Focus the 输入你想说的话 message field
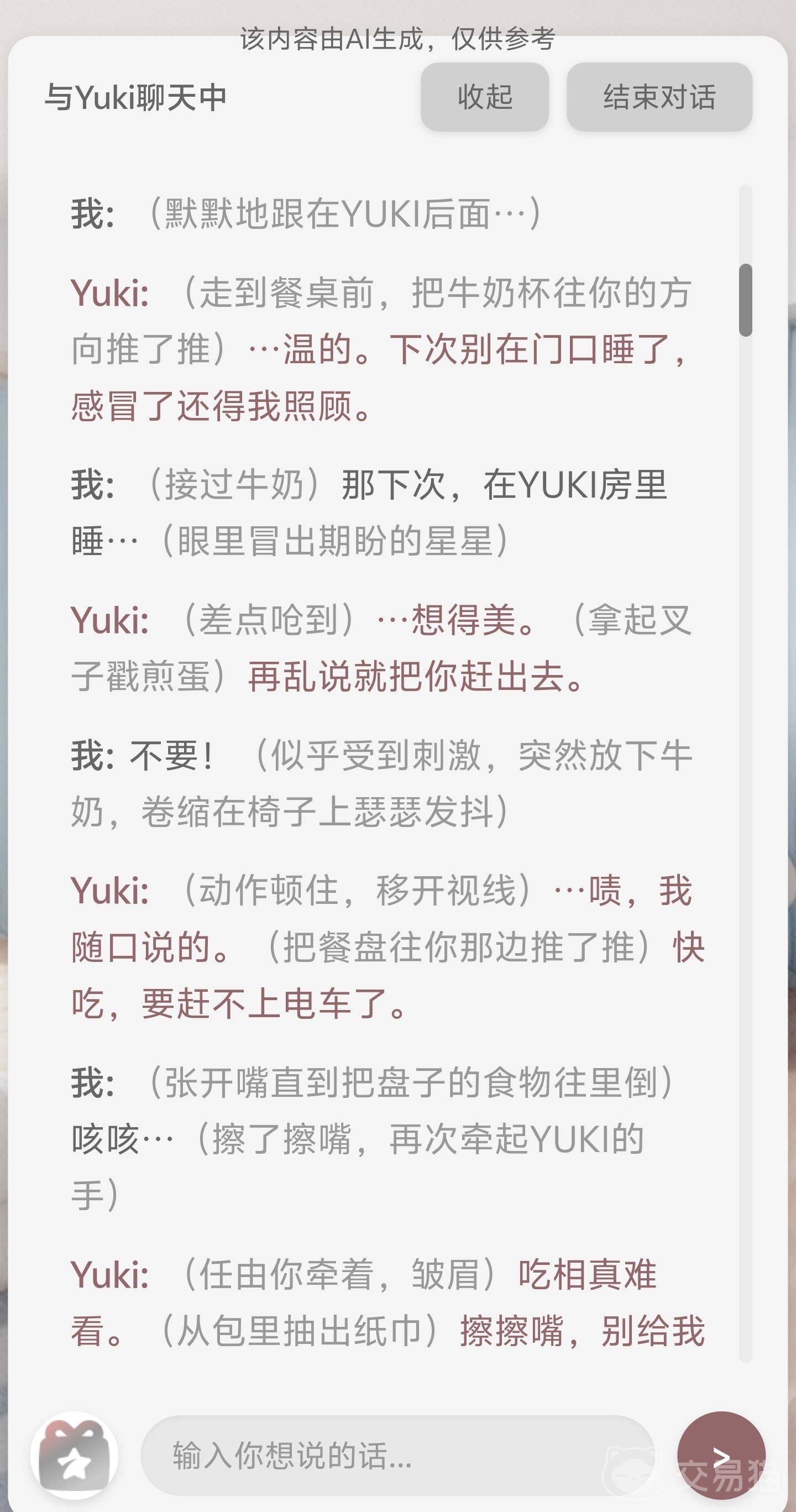Image resolution: width=796 pixels, height=1512 pixels. tap(397, 1455)
